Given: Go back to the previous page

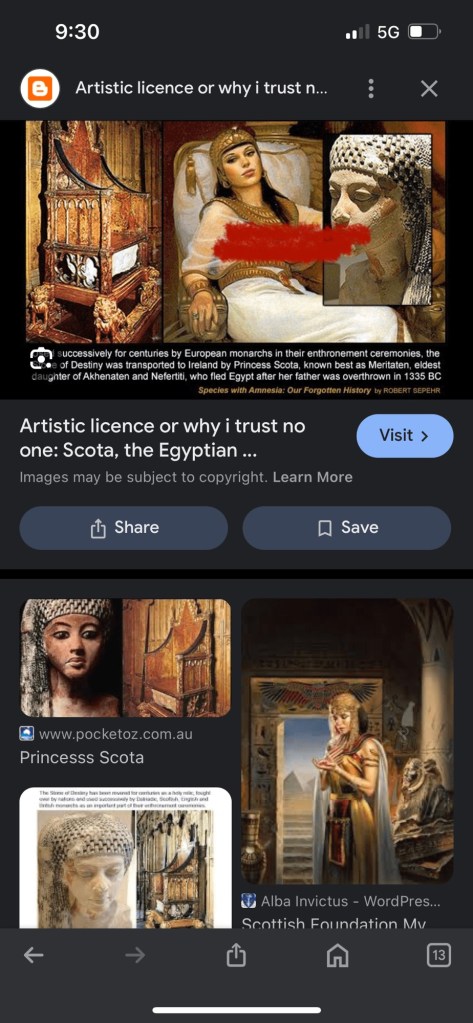Looking at the screenshot, I should click(34, 956).
